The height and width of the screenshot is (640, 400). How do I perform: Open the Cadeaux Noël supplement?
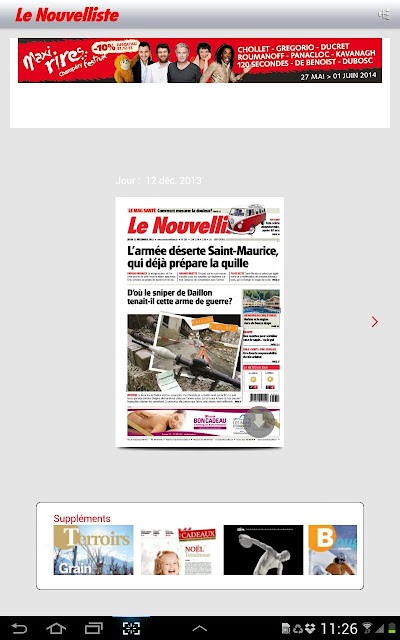coord(178,550)
